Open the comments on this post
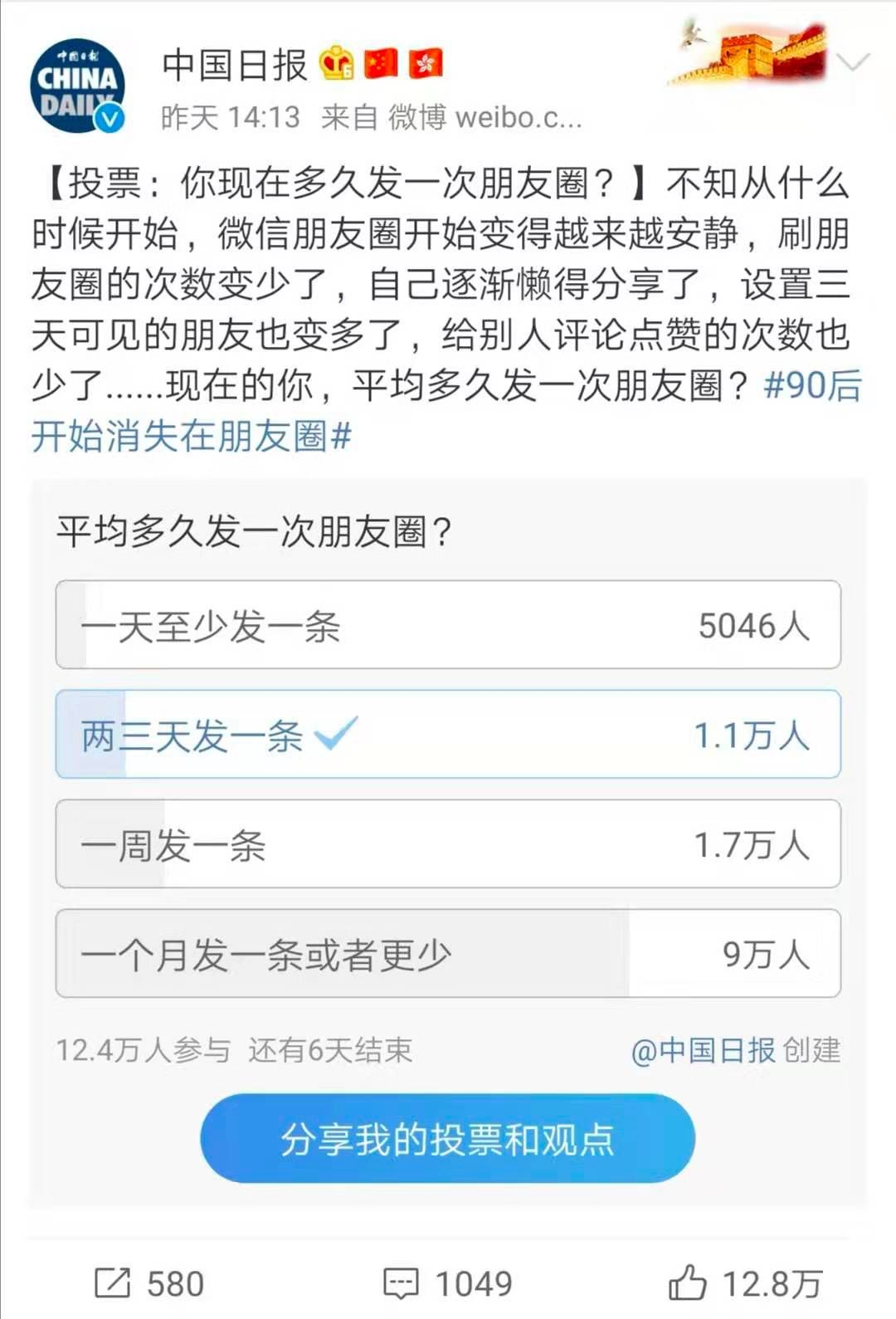Image resolution: width=896 pixels, height=1319 pixels. click(x=448, y=1283)
